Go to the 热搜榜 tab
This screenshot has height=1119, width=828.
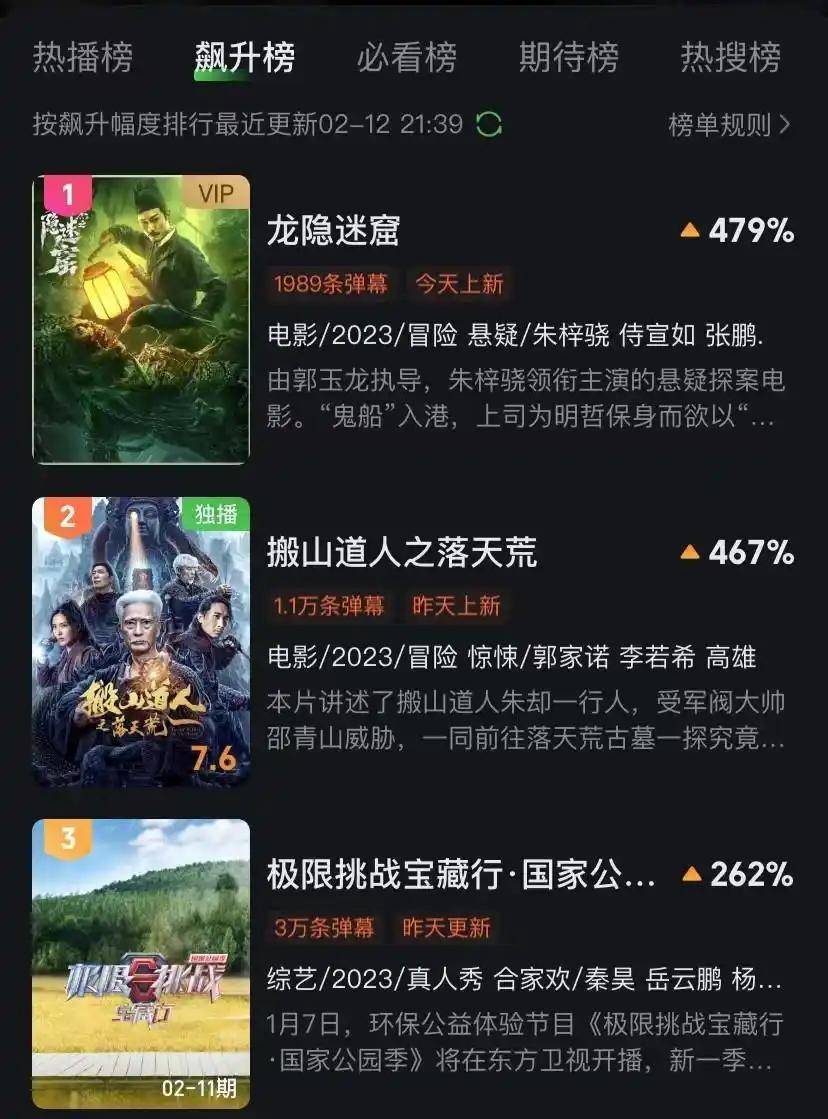pyautogui.click(x=730, y=57)
